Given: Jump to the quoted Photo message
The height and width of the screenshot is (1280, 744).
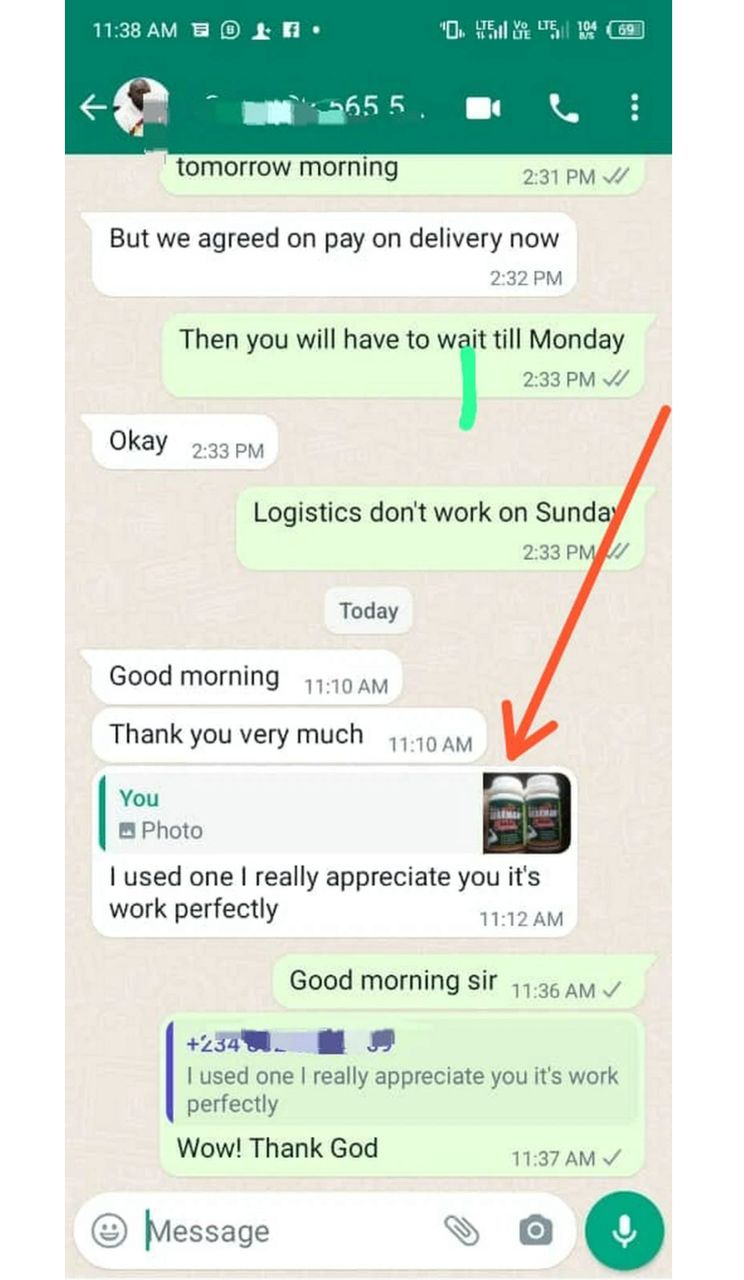Looking at the screenshot, I should click(335, 813).
